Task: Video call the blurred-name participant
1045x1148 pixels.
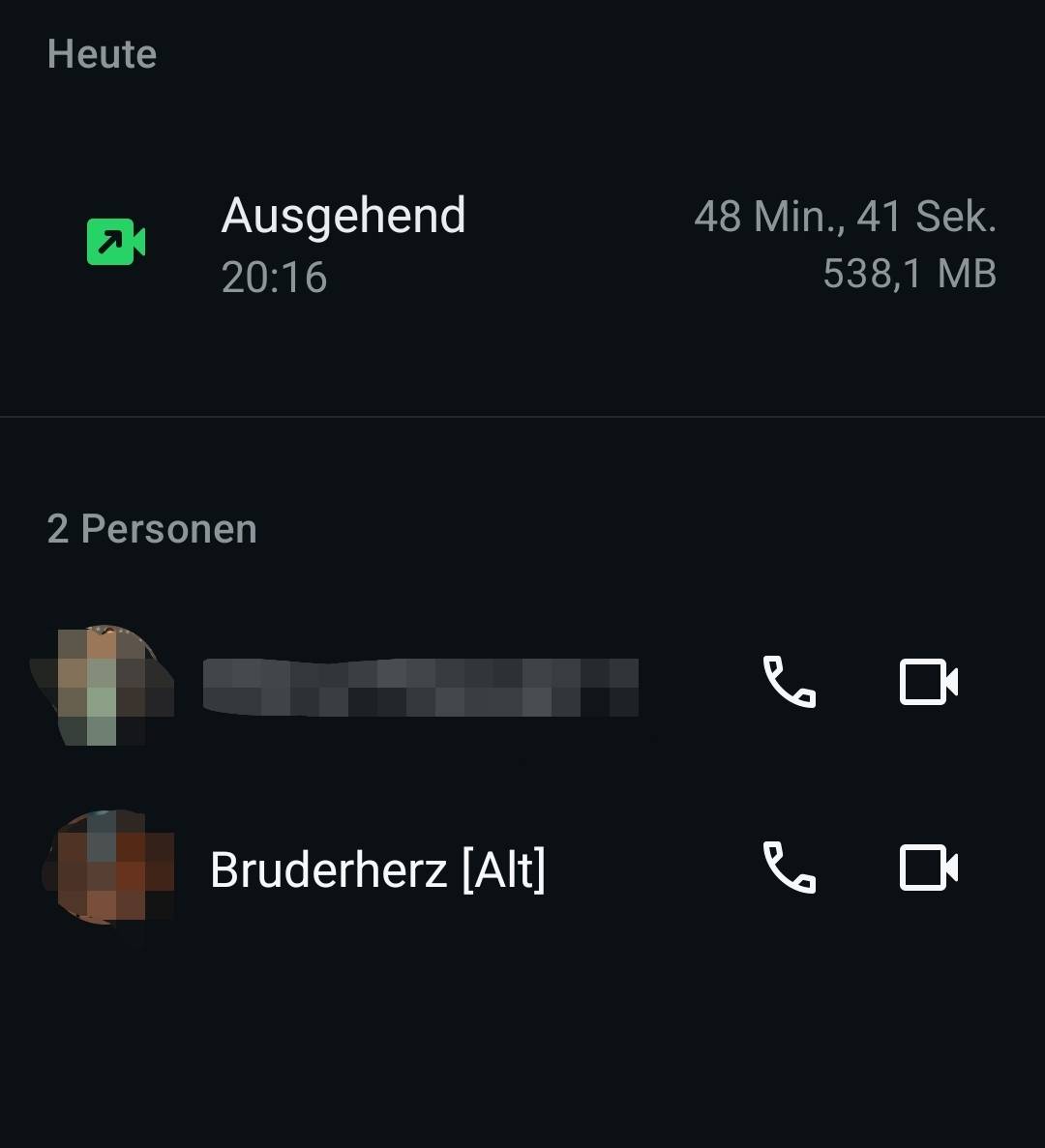Action: (x=928, y=683)
